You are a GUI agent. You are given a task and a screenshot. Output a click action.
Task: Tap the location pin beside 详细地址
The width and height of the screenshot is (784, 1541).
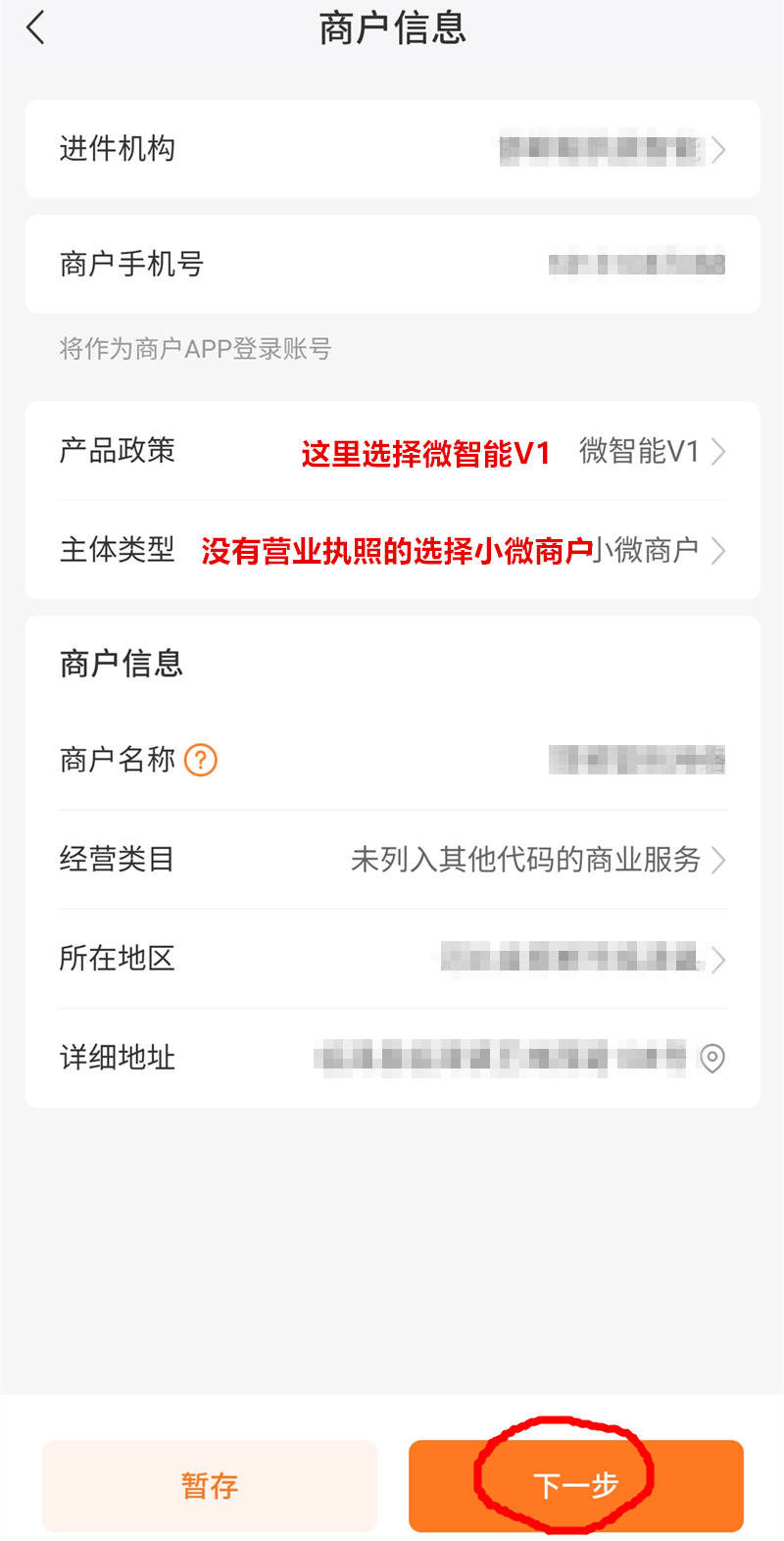712,1059
